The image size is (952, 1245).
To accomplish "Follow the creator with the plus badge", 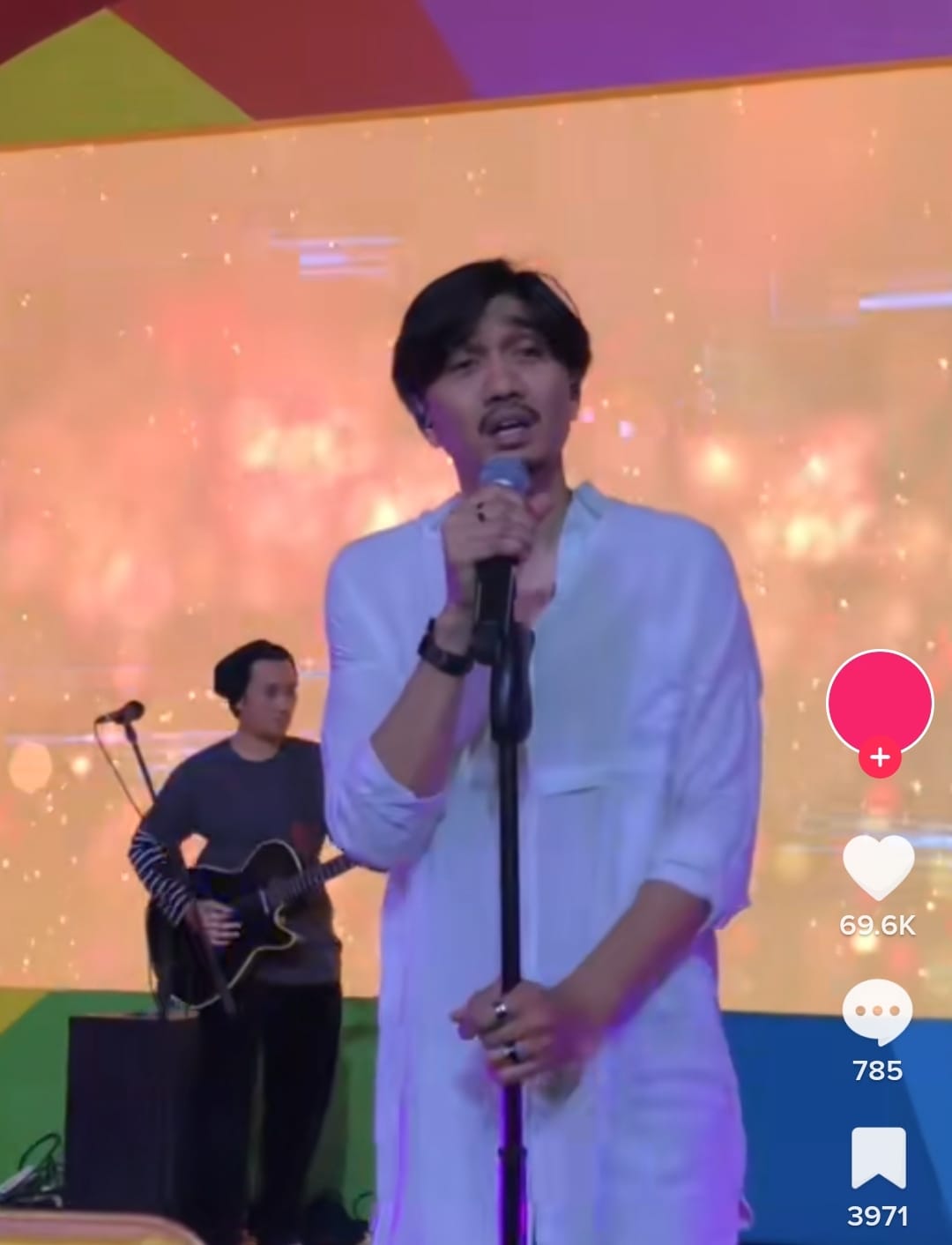I will point(879,757).
